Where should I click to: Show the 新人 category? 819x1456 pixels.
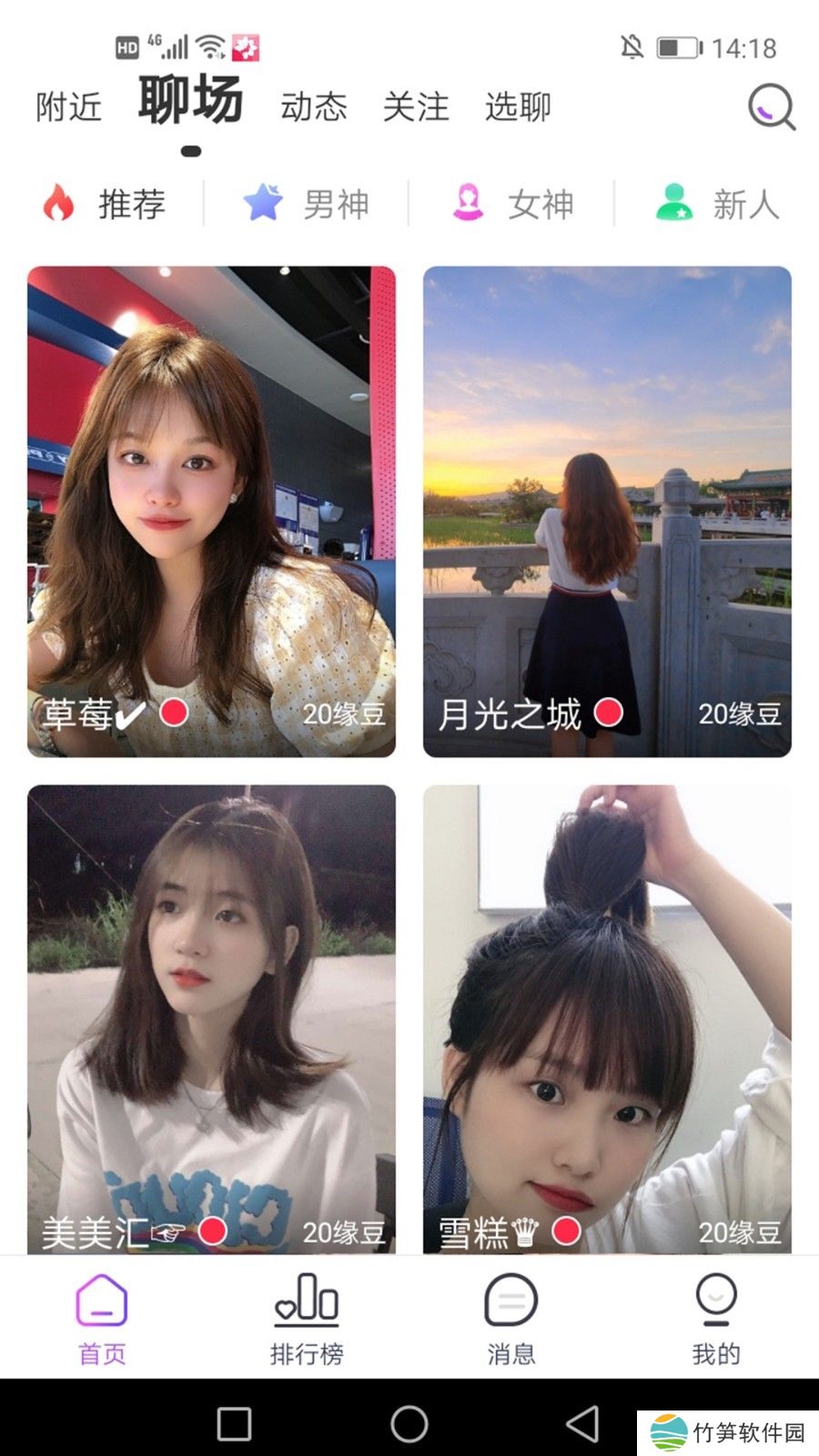pyautogui.click(x=717, y=204)
